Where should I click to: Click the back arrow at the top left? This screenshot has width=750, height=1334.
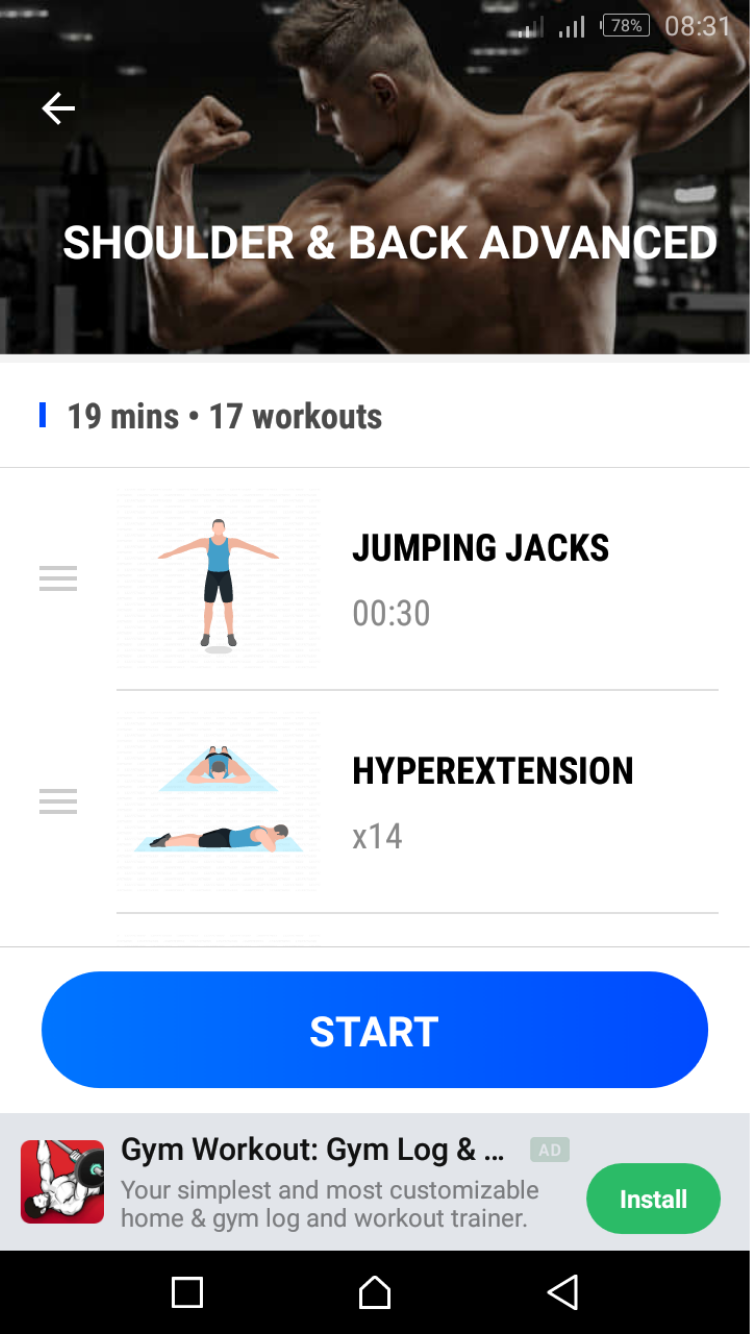pos(58,108)
